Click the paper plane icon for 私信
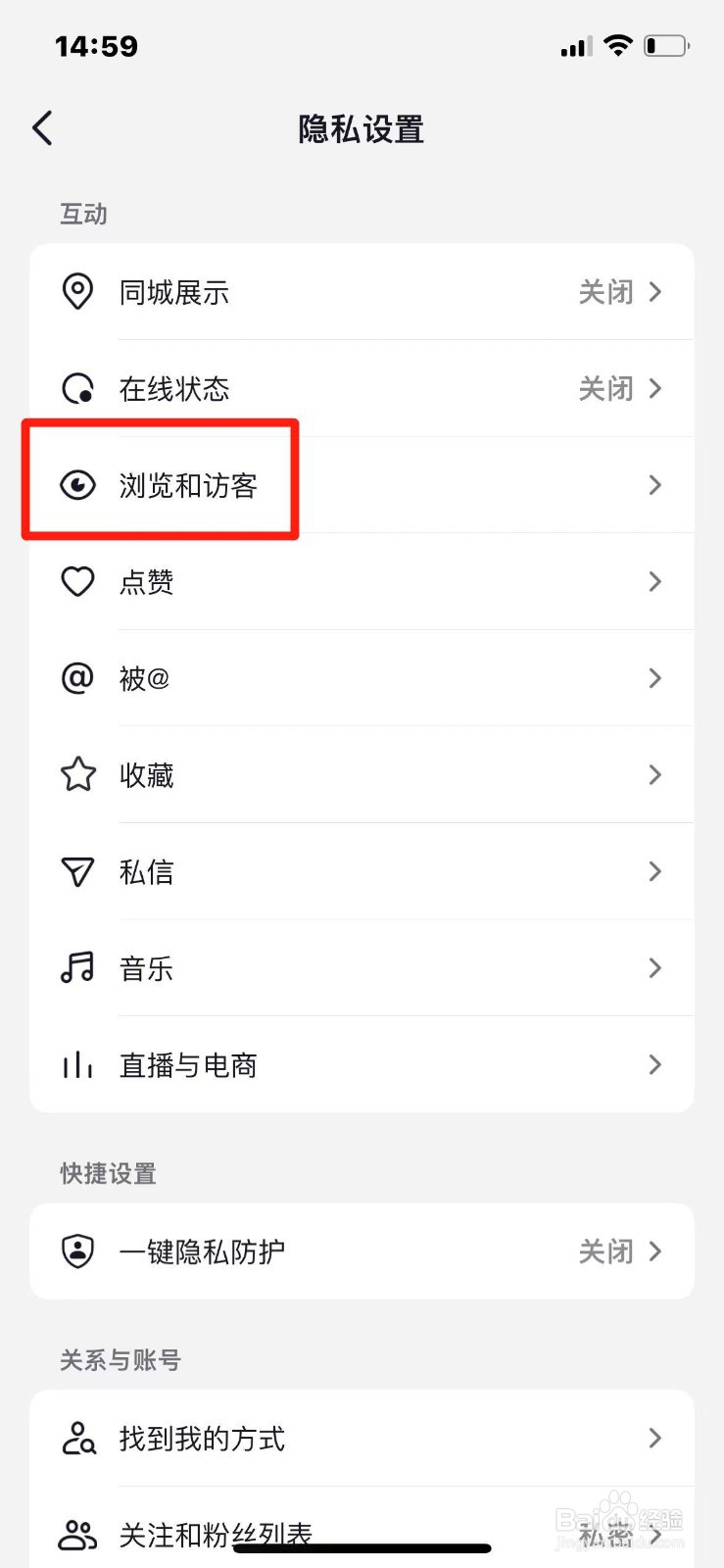724x1568 pixels. pos(77,872)
